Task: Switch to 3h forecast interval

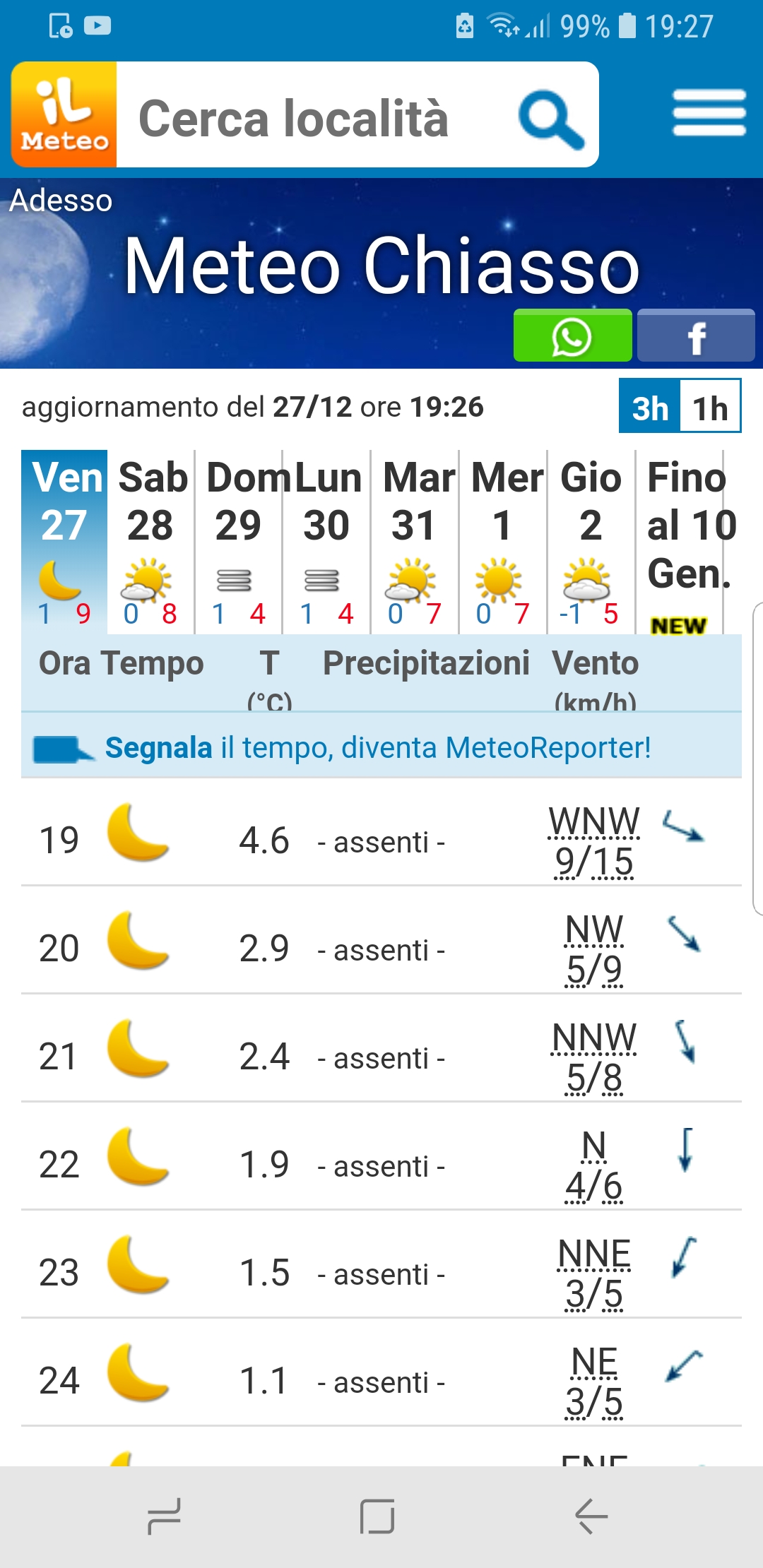Action: (649, 407)
